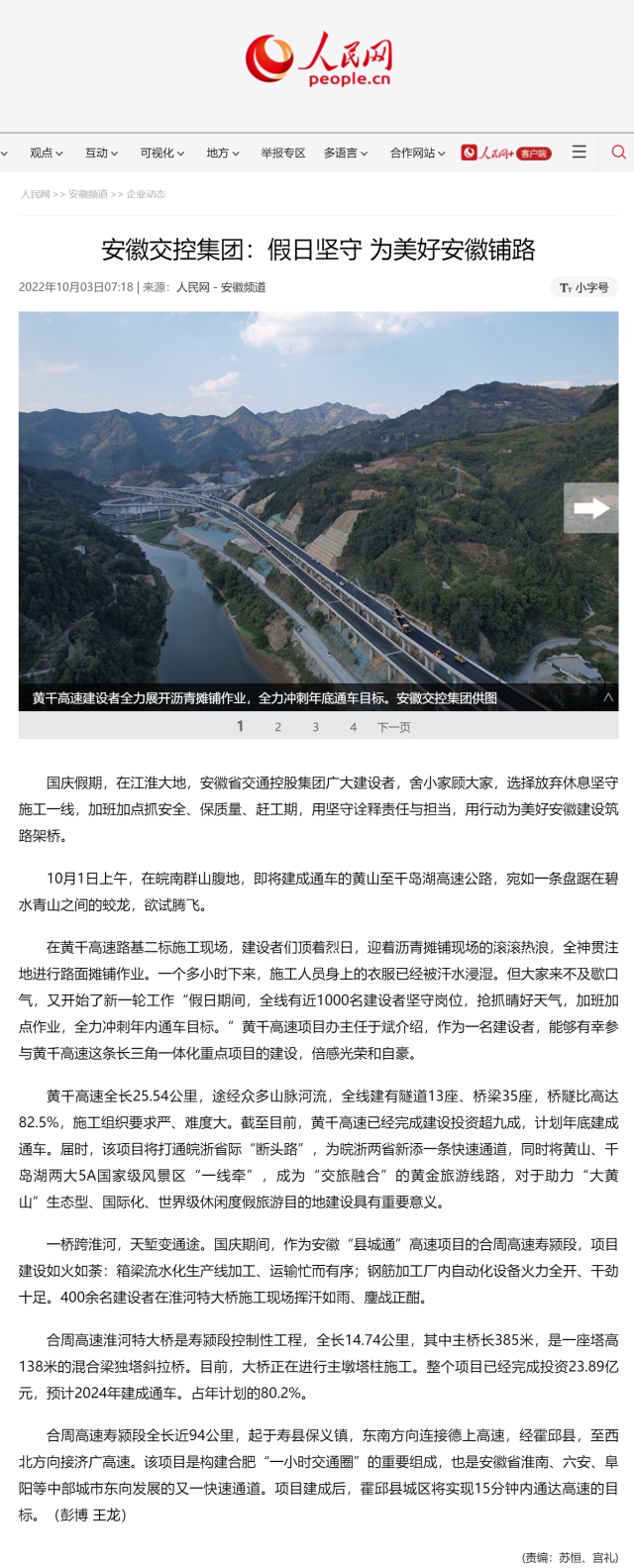Go to 安徽频道 breadcrumb
Screen dimensions: 634x1568
[88, 194]
